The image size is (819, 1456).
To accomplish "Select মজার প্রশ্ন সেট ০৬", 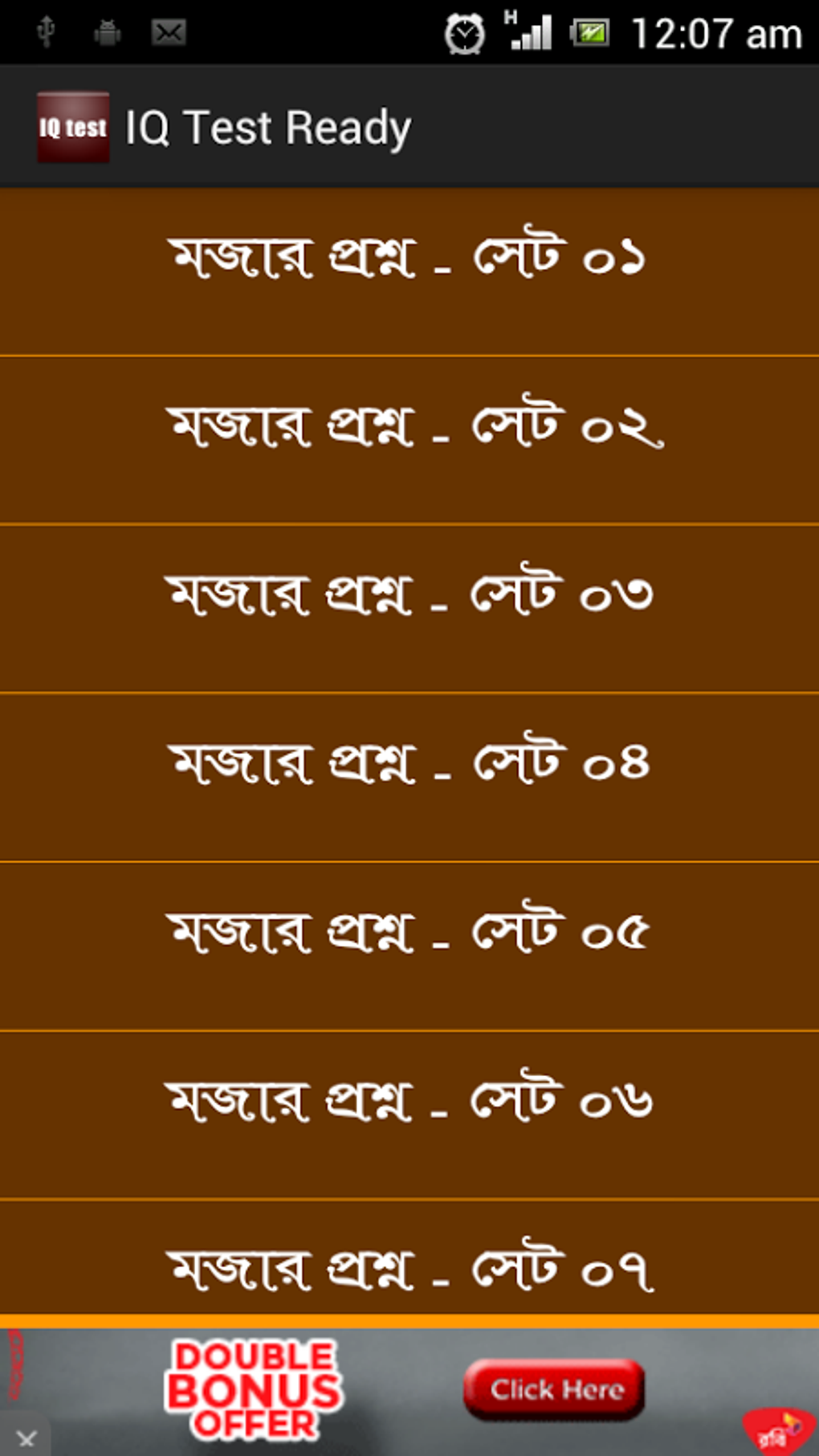I will (409, 1101).
